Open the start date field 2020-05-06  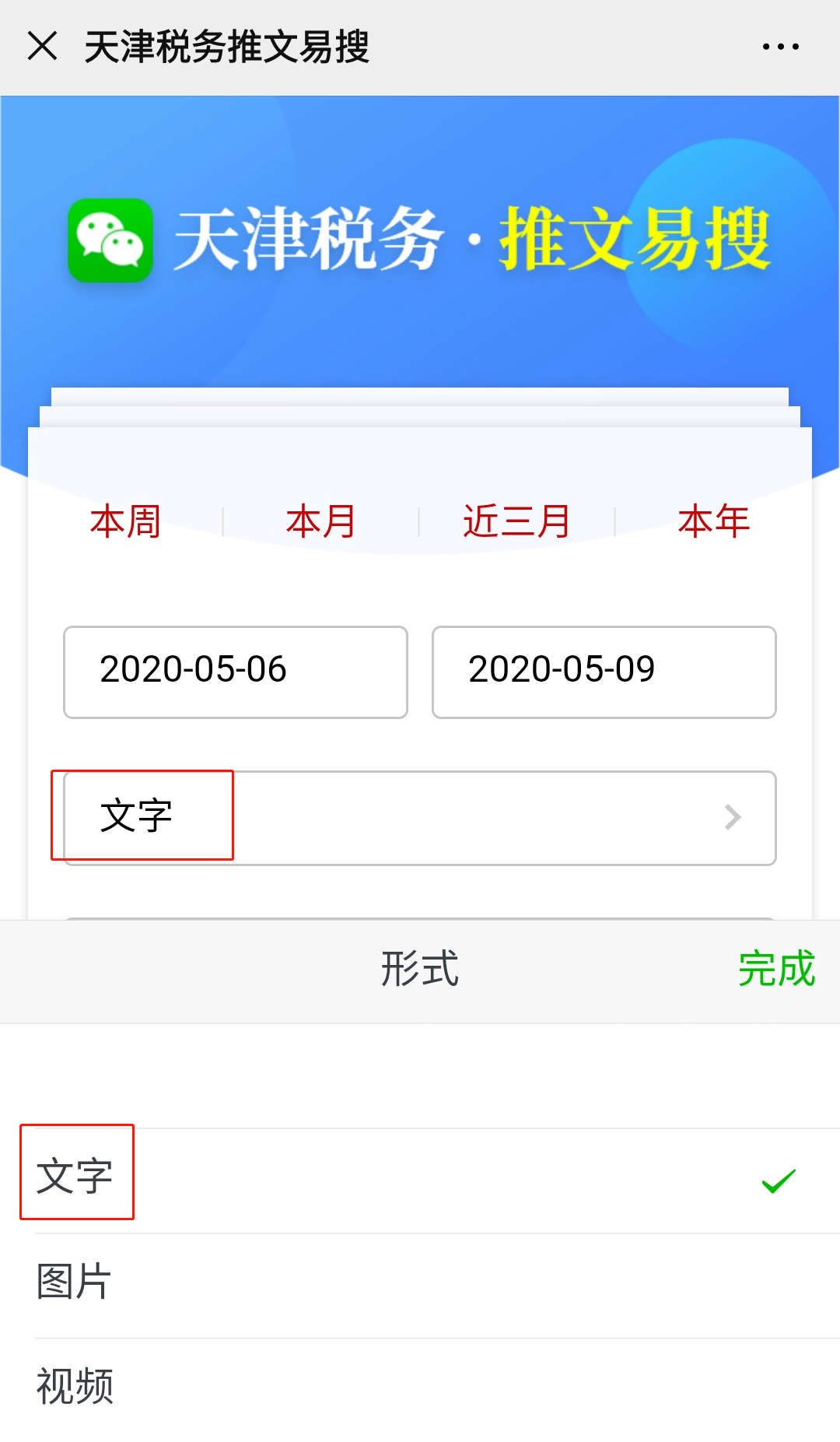236,672
